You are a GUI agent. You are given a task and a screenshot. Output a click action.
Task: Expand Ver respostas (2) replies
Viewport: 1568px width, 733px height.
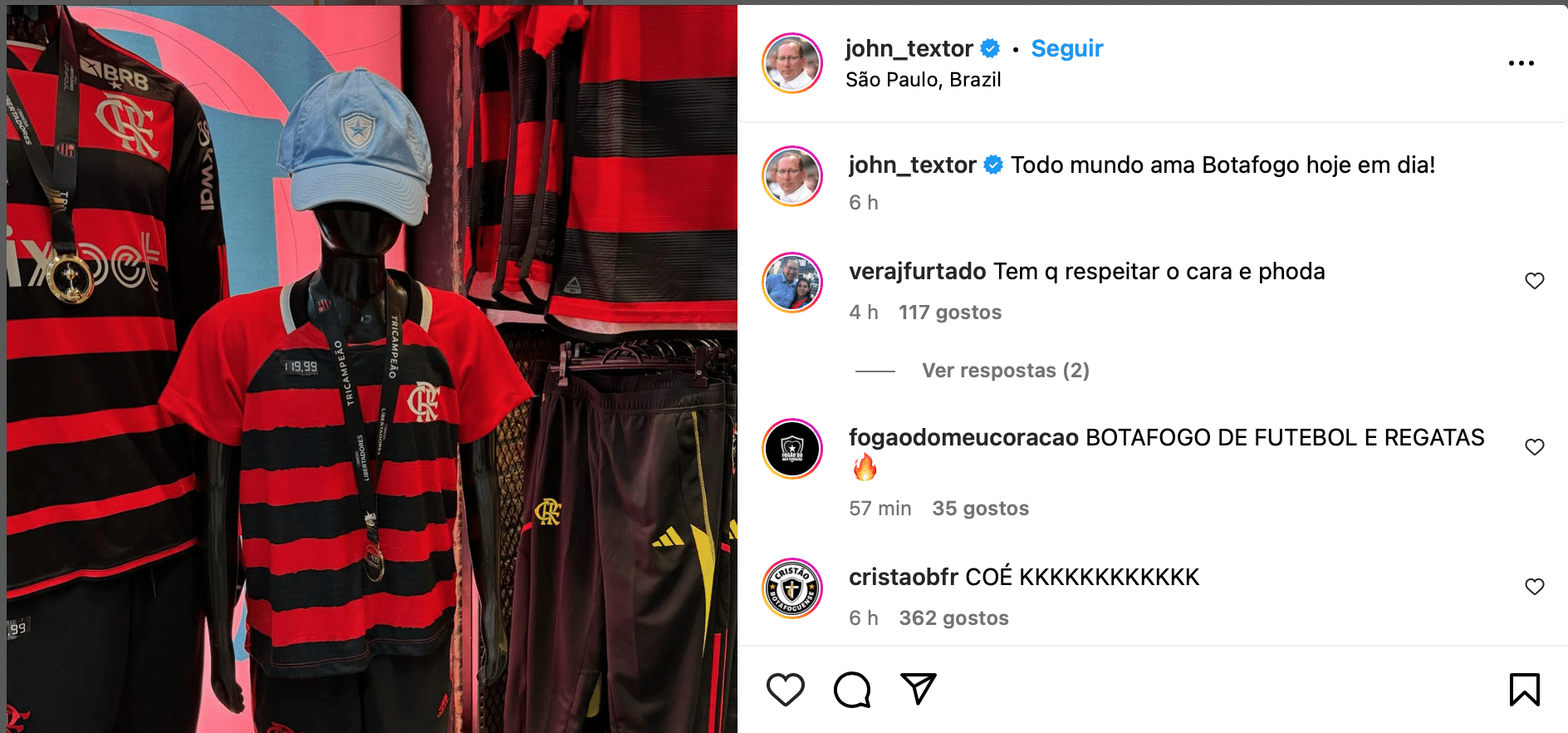(x=1005, y=371)
